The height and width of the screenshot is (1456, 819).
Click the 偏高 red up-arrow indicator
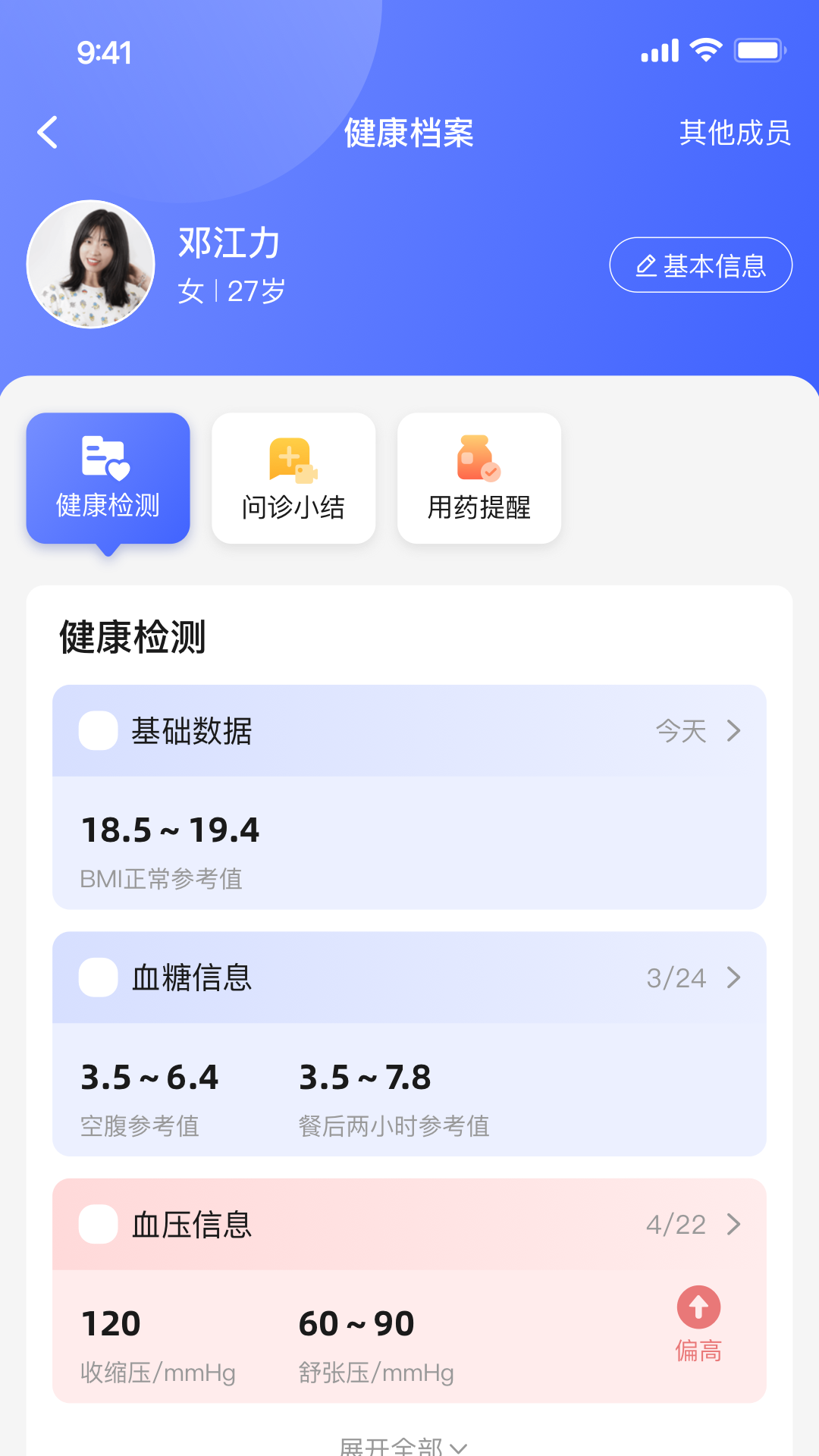698,1306
